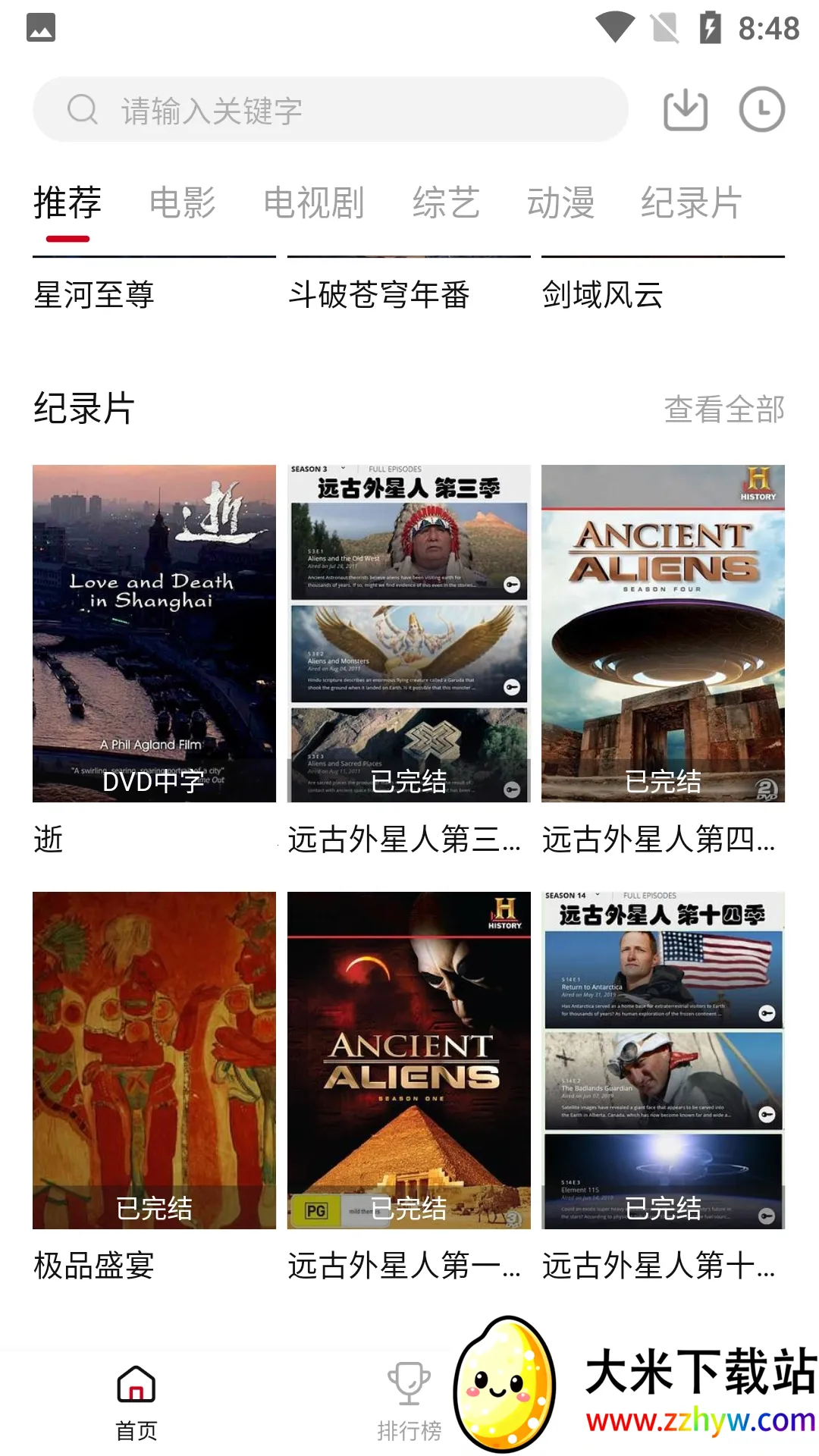This screenshot has width=819, height=1456.
Task: Open the downloads icon
Action: coord(685,110)
